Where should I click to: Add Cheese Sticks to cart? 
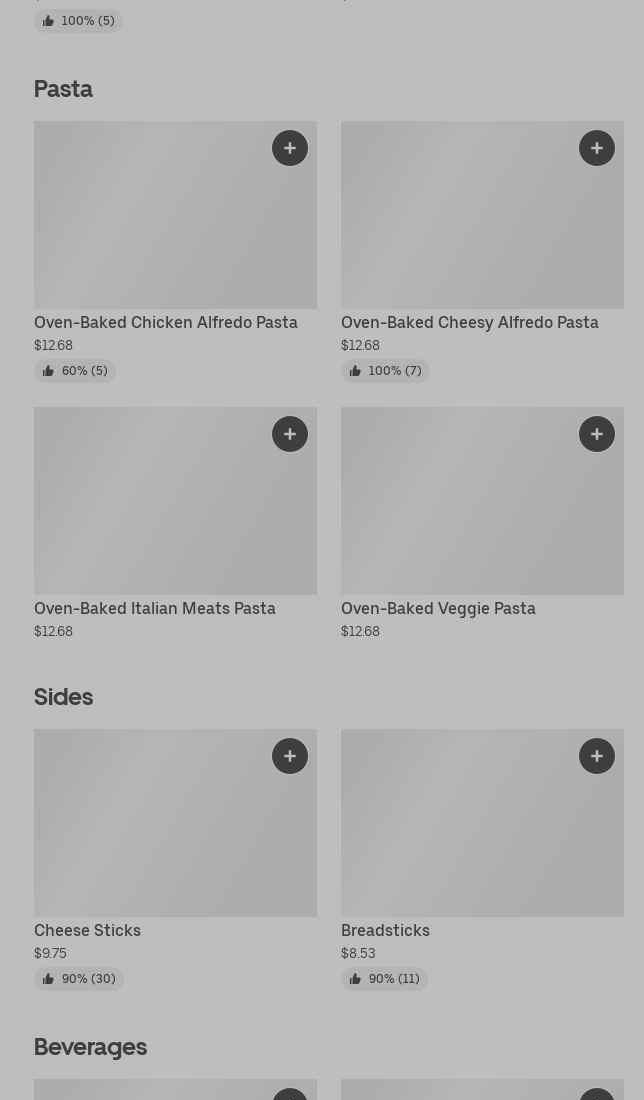(x=290, y=756)
